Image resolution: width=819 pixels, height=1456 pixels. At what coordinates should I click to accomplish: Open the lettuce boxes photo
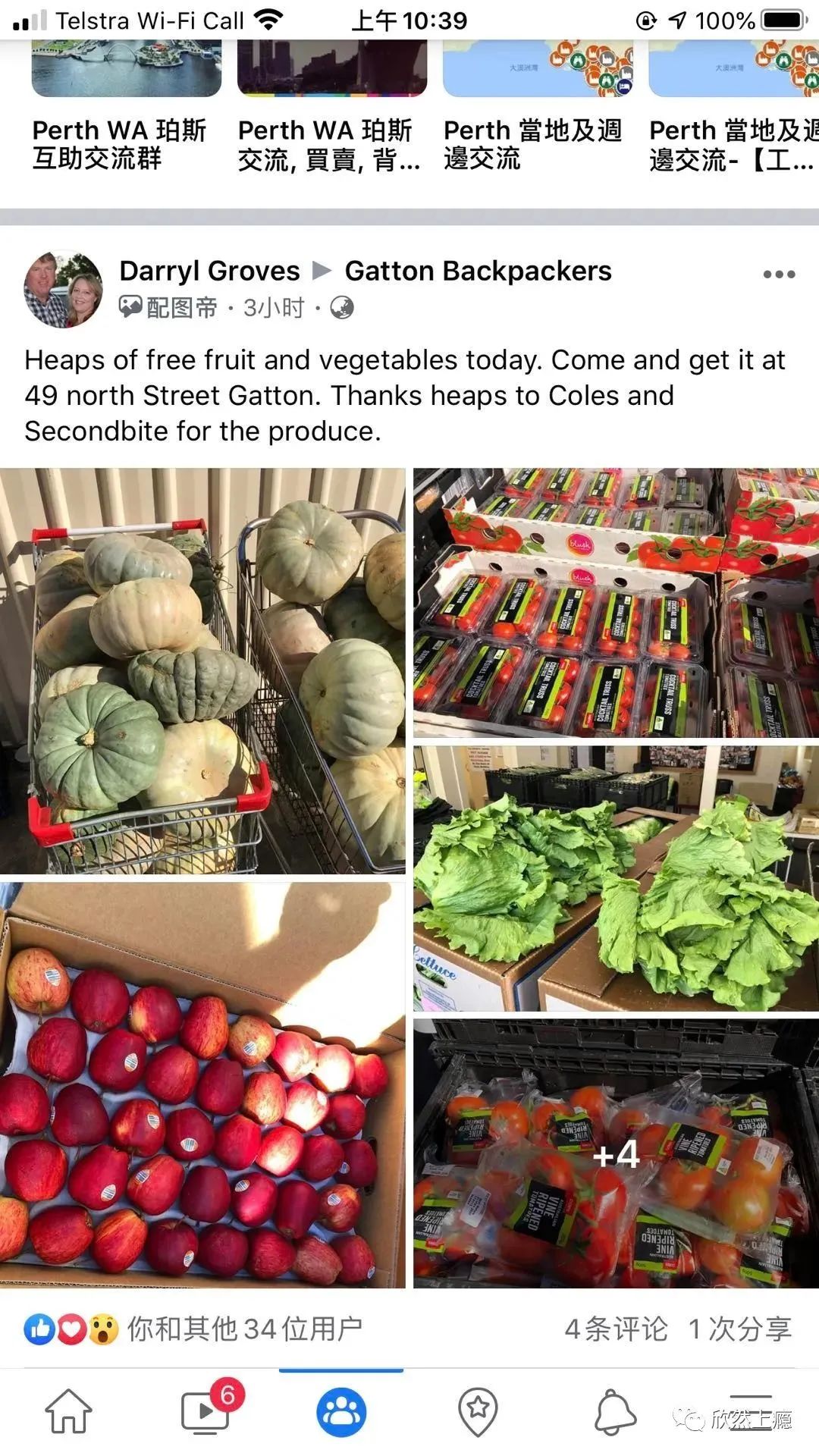click(x=616, y=878)
